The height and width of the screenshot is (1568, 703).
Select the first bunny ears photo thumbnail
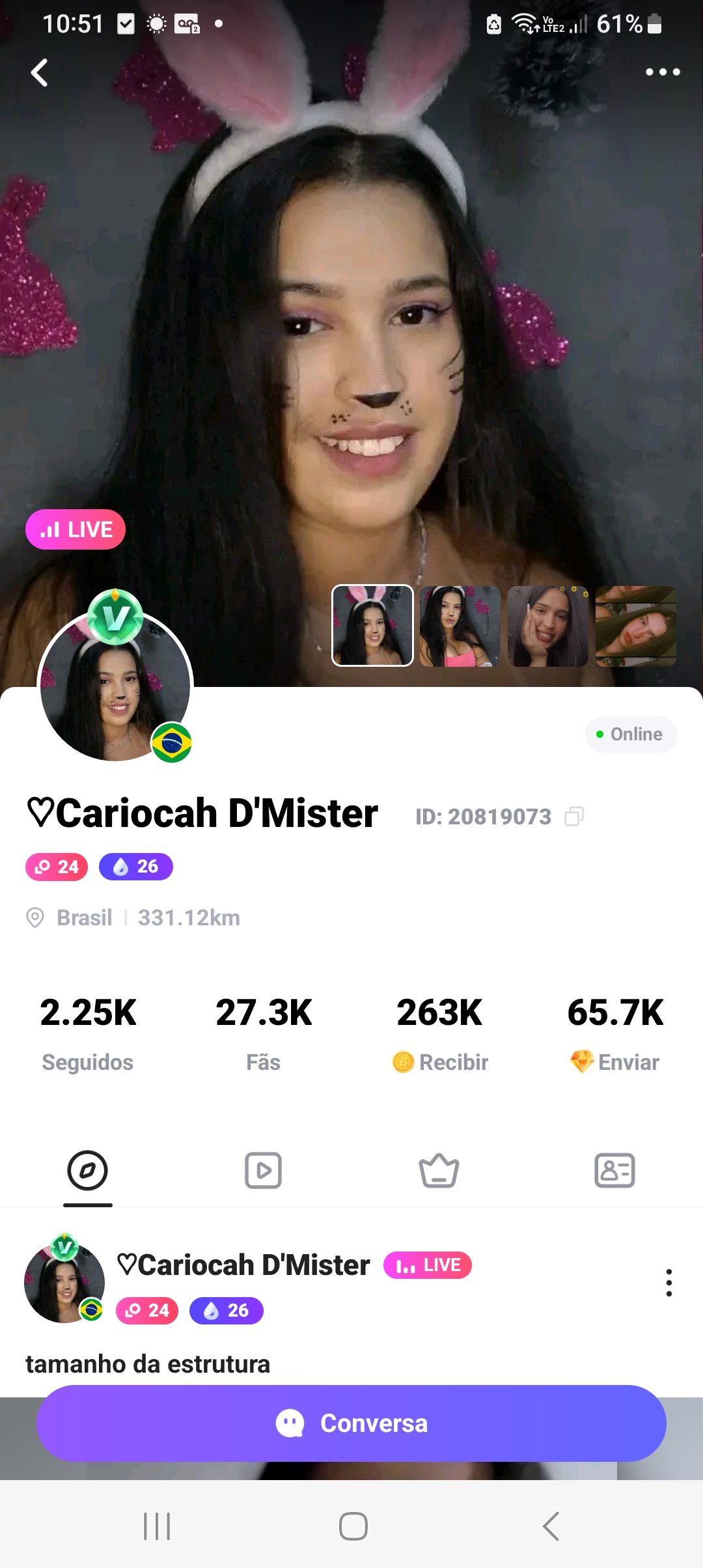click(372, 625)
